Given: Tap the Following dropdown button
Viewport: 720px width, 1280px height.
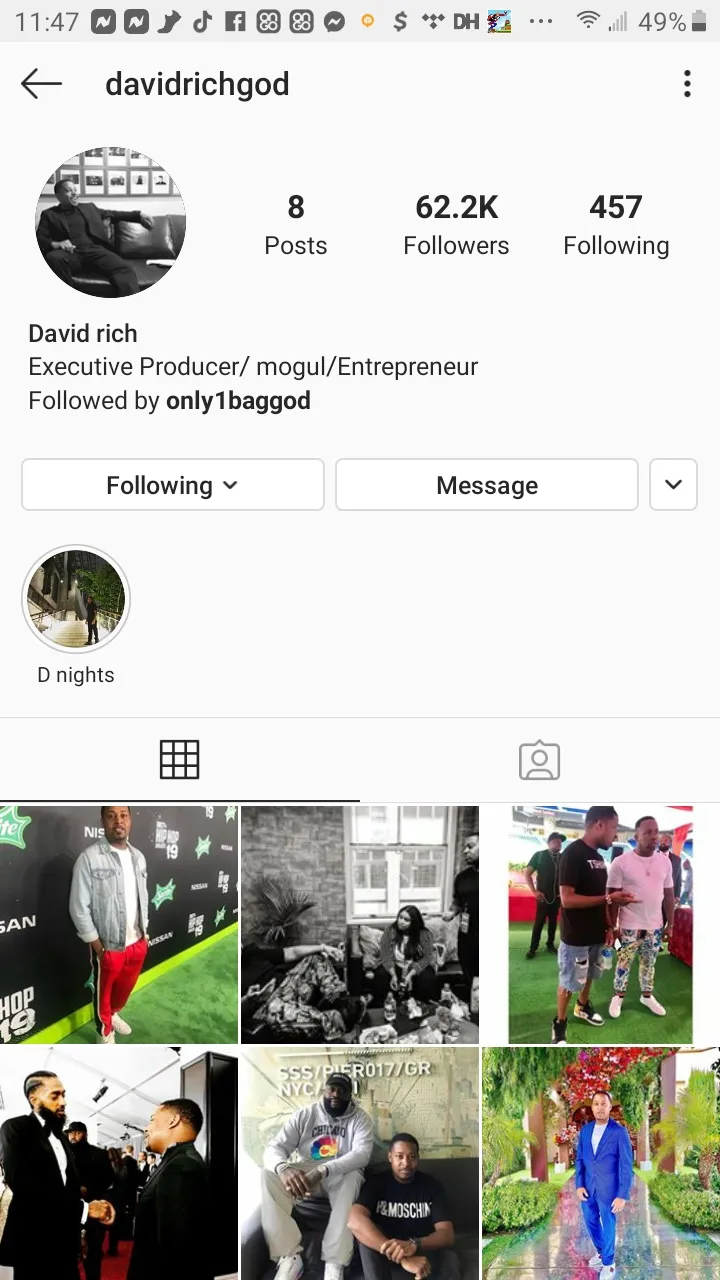Looking at the screenshot, I should pos(173,485).
